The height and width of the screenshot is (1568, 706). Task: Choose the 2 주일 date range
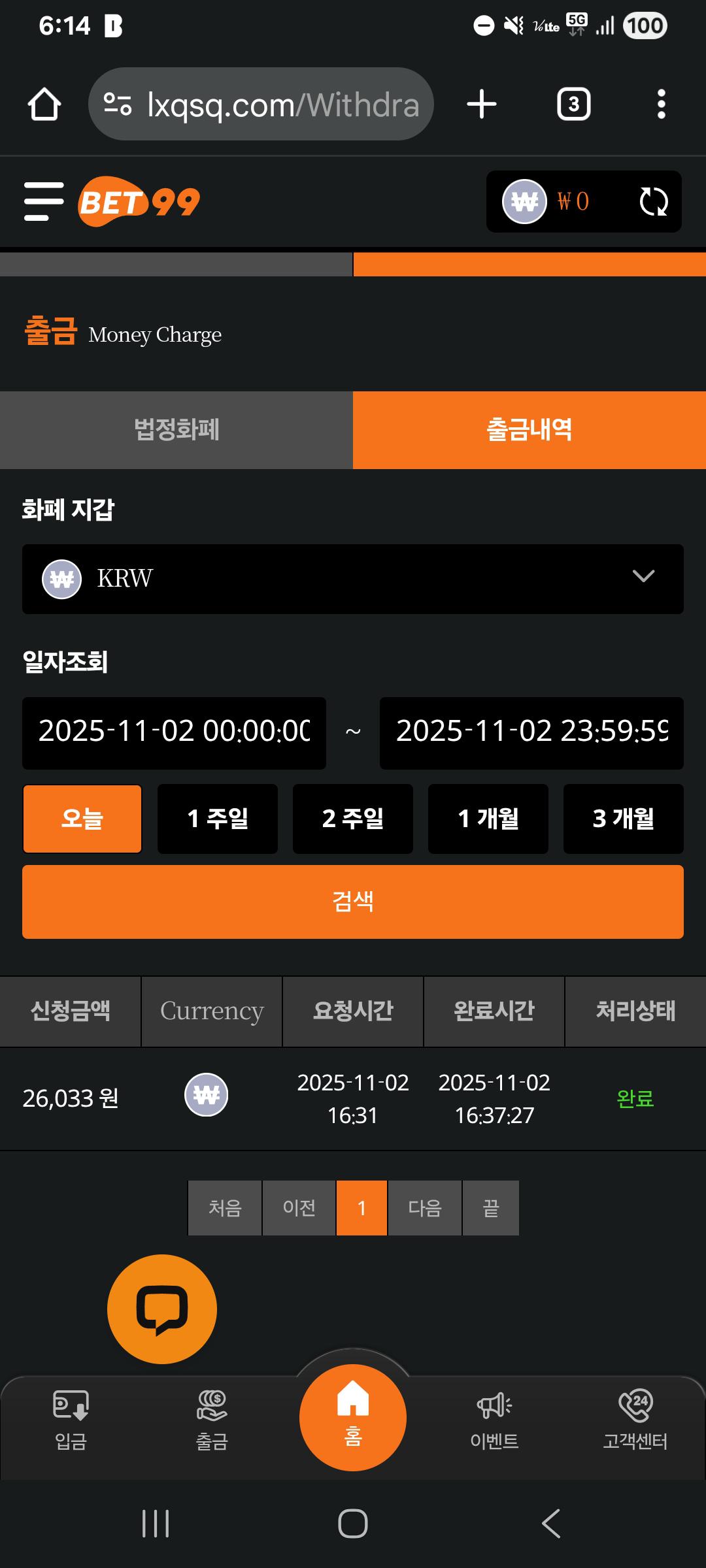[353, 819]
